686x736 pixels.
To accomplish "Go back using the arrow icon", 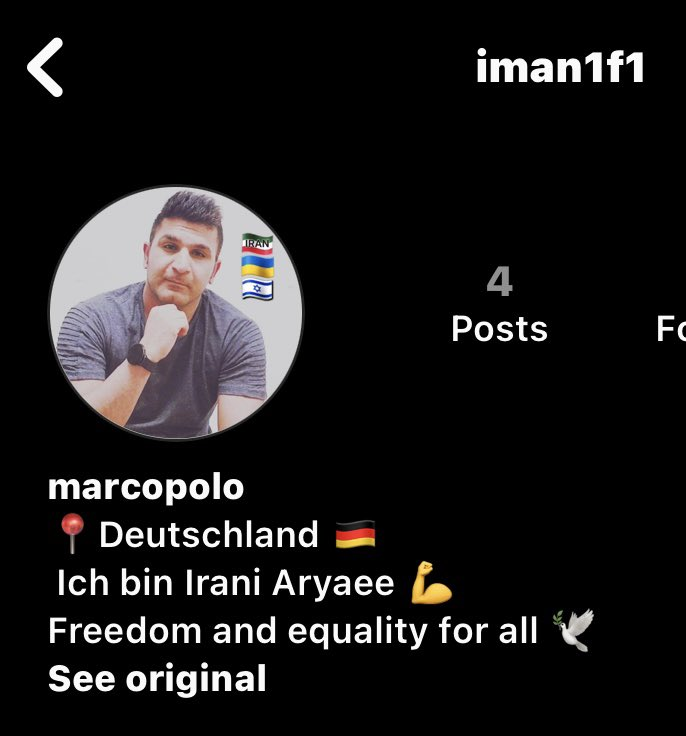I will point(45,67).
